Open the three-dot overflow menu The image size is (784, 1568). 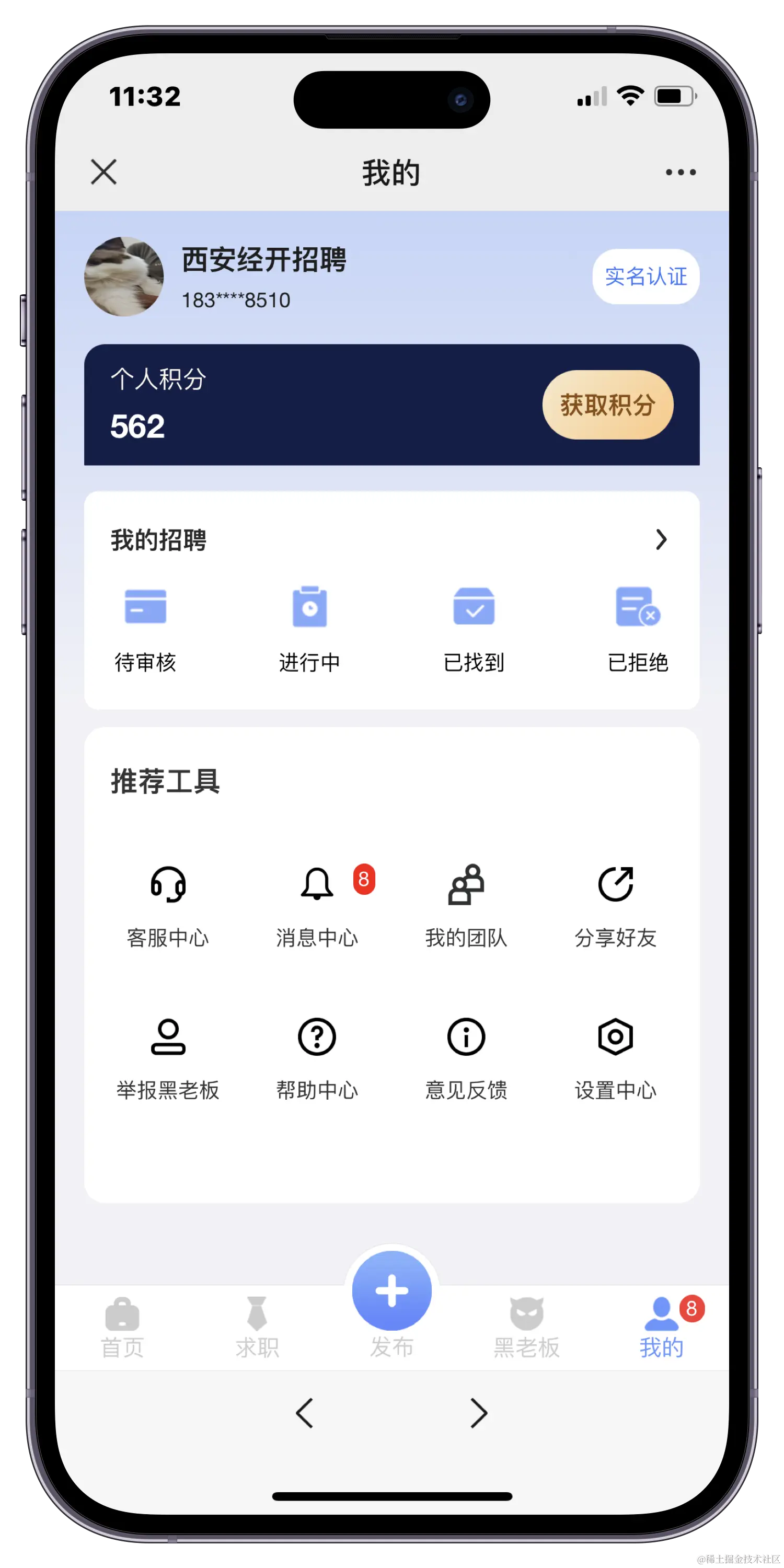tap(681, 172)
